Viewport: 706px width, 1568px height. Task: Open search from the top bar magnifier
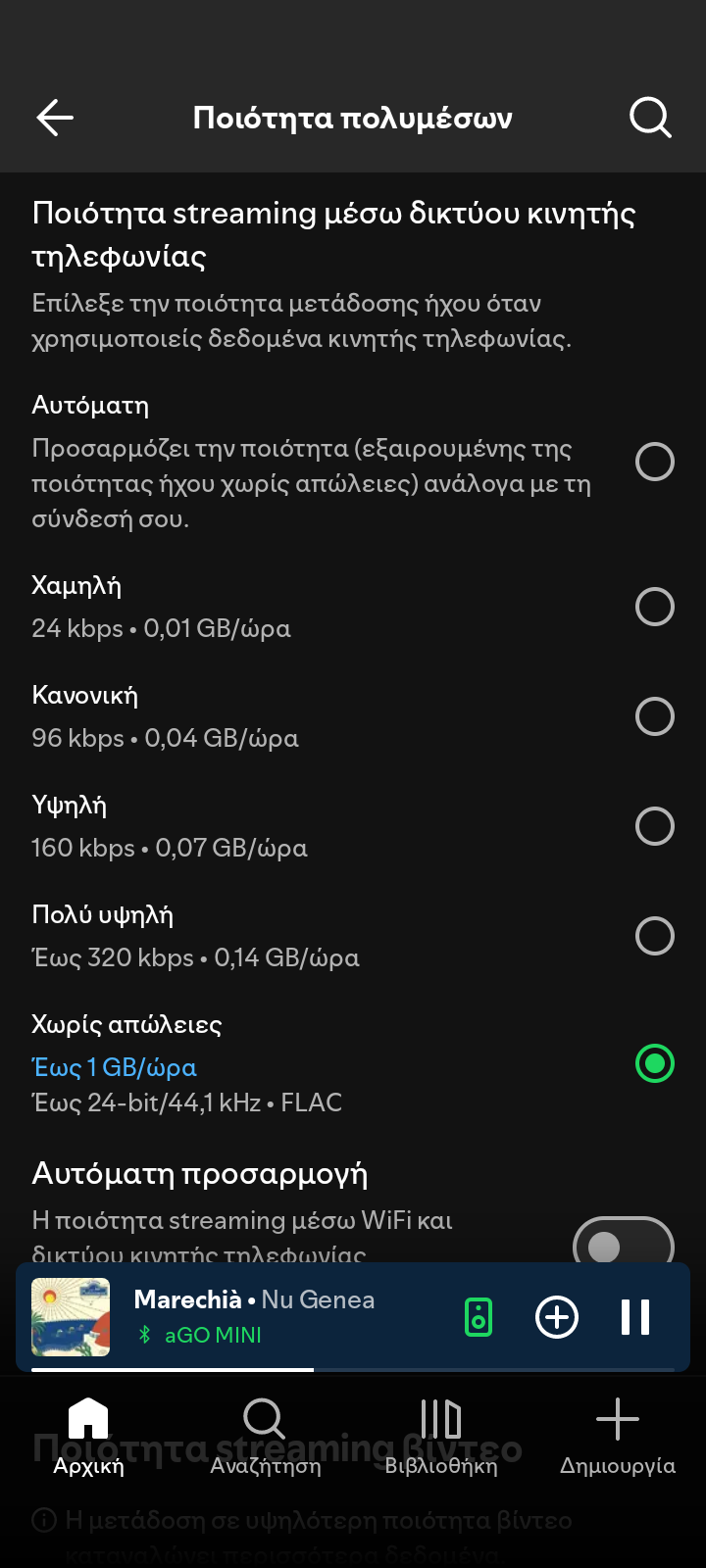tap(649, 117)
